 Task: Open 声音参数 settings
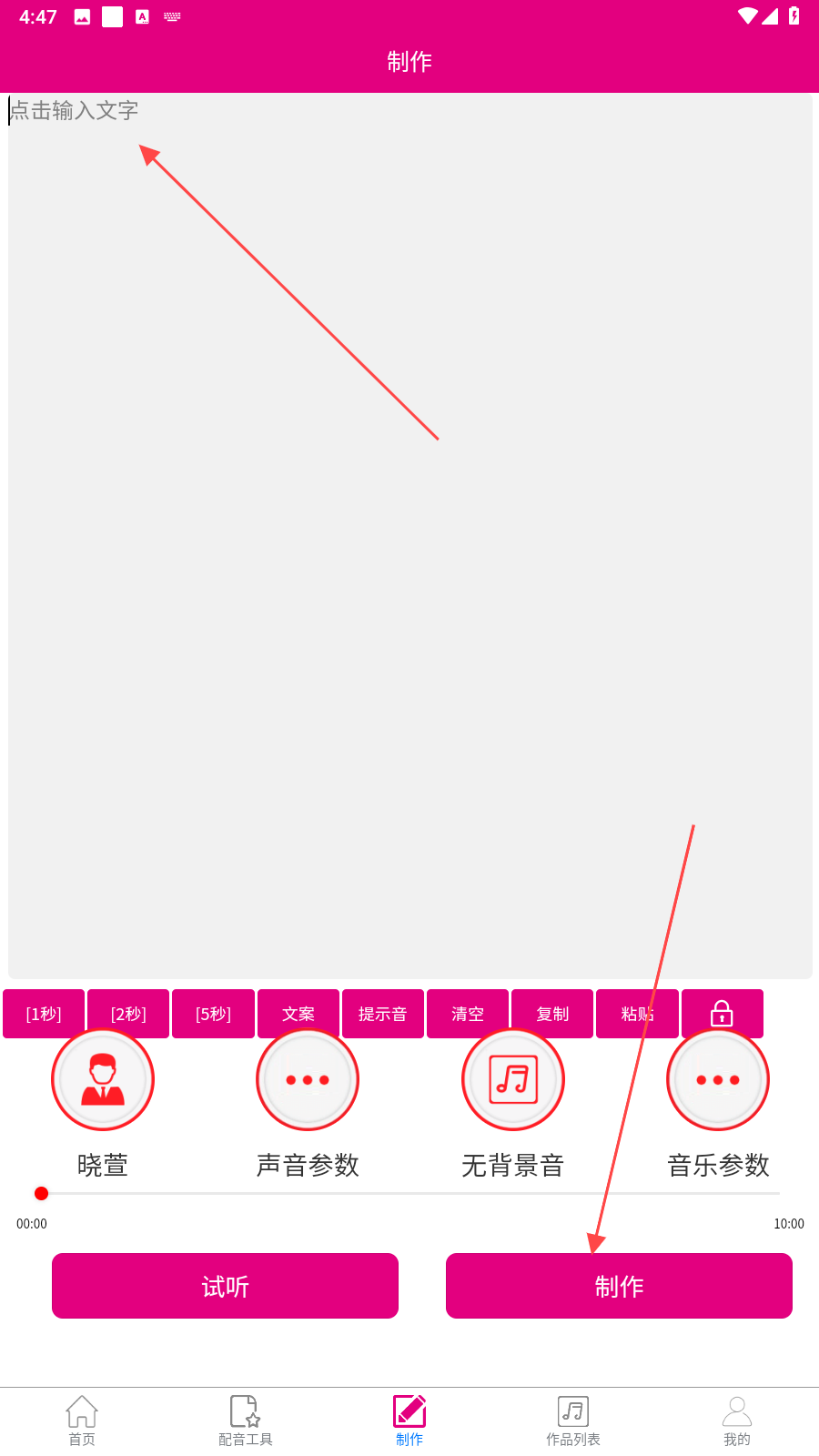pyautogui.click(x=308, y=1080)
